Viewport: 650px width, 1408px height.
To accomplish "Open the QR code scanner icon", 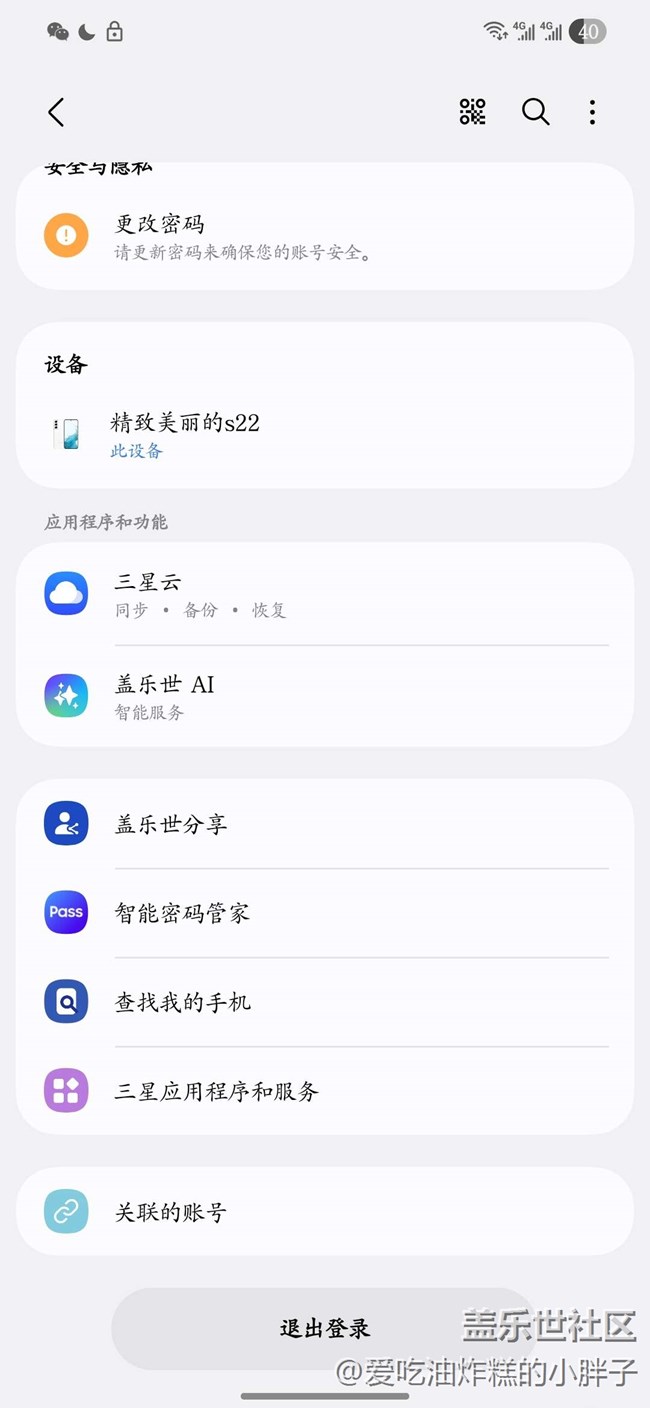I will pyautogui.click(x=472, y=112).
